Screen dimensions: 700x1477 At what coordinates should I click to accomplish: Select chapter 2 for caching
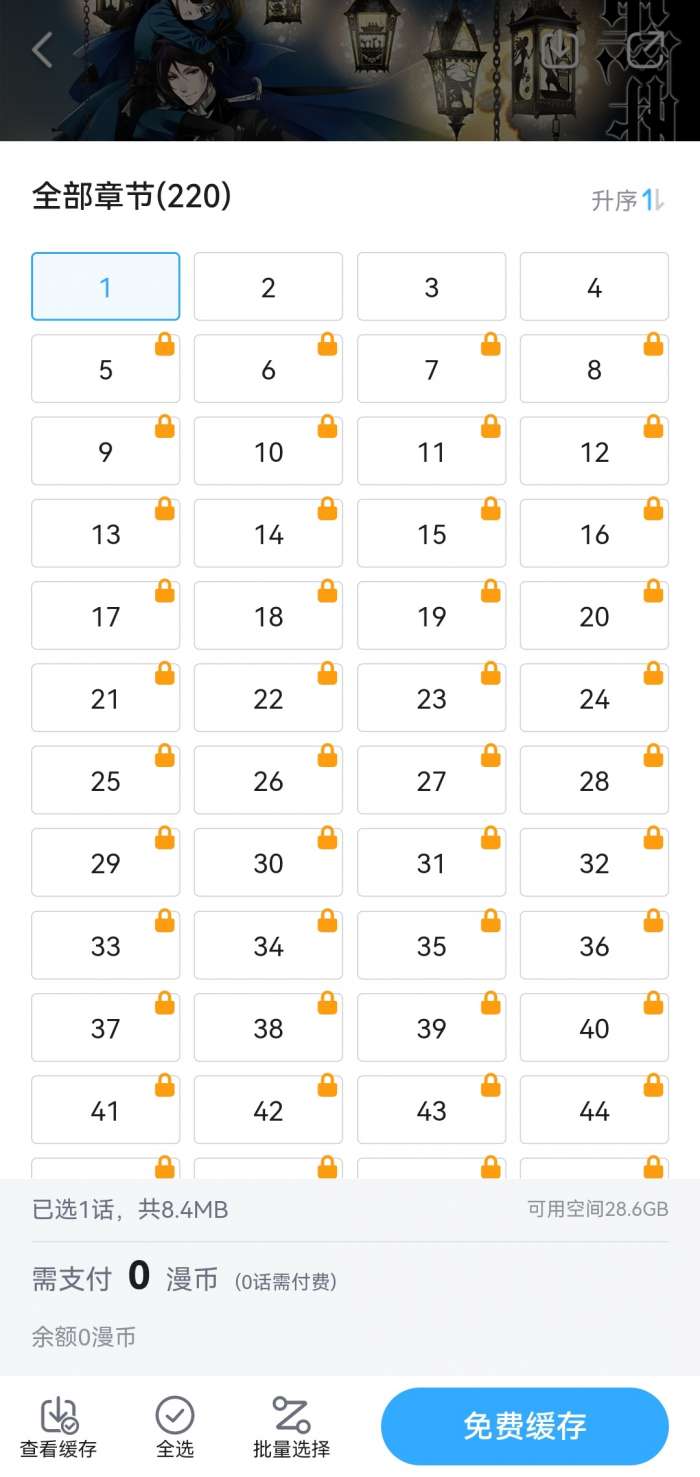268,287
